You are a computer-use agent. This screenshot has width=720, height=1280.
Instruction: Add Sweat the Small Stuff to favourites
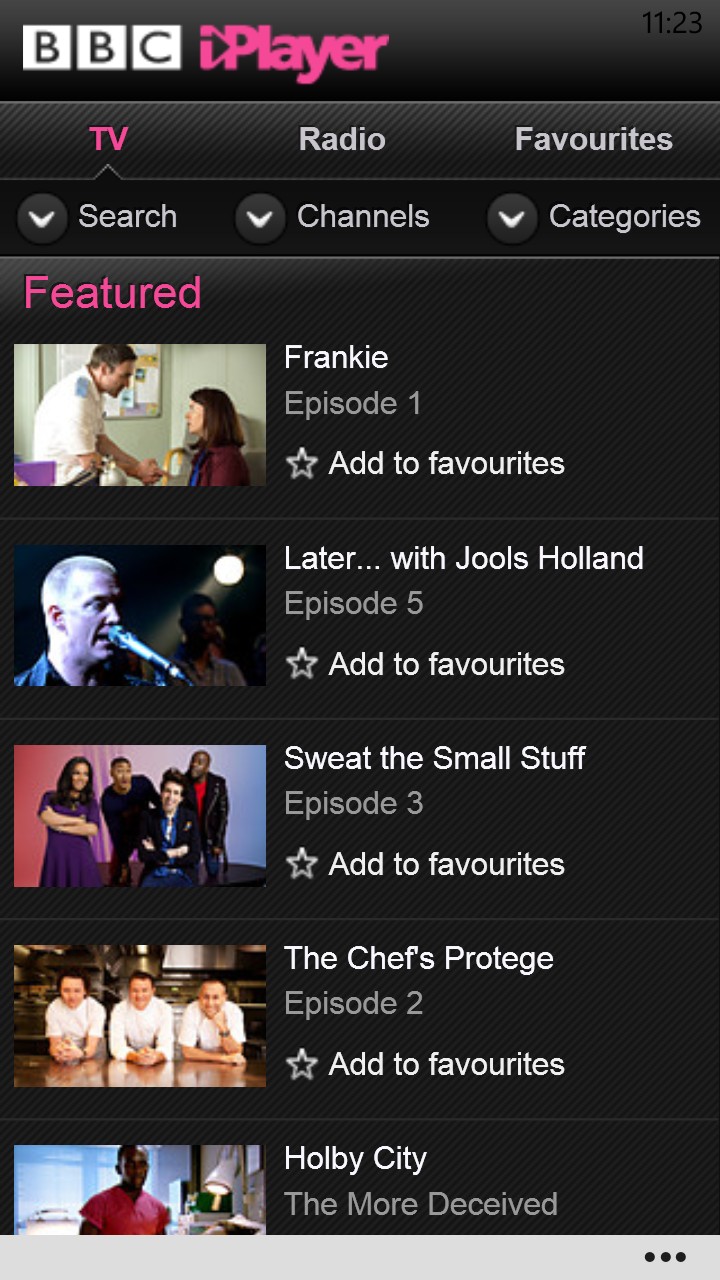pyautogui.click(x=426, y=864)
